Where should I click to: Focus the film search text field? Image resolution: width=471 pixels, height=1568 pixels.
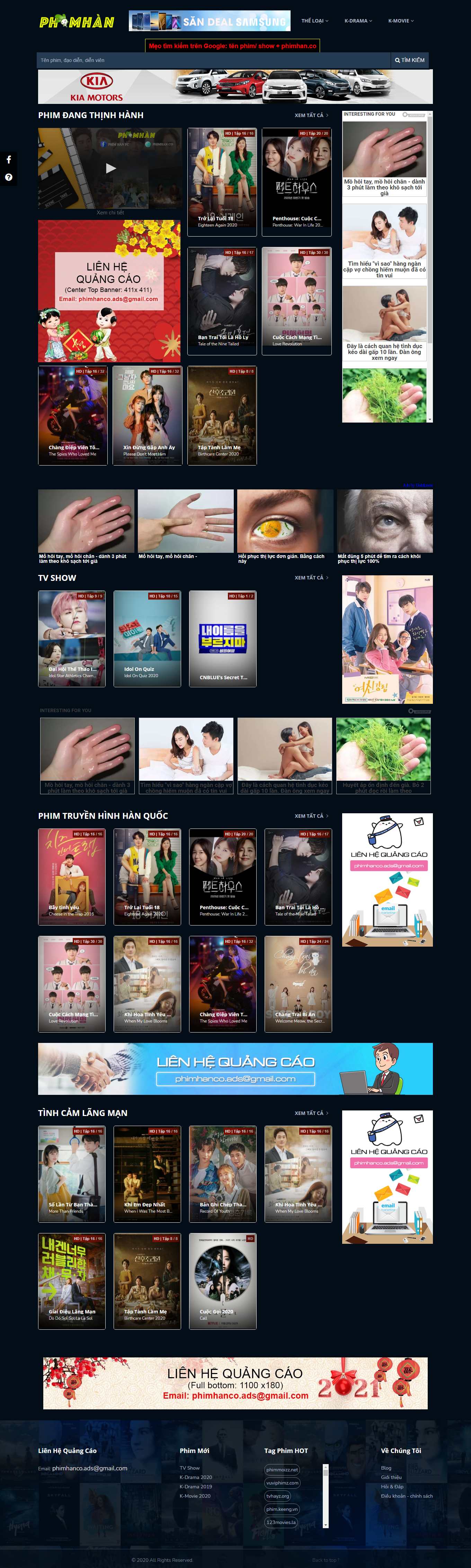(x=213, y=60)
